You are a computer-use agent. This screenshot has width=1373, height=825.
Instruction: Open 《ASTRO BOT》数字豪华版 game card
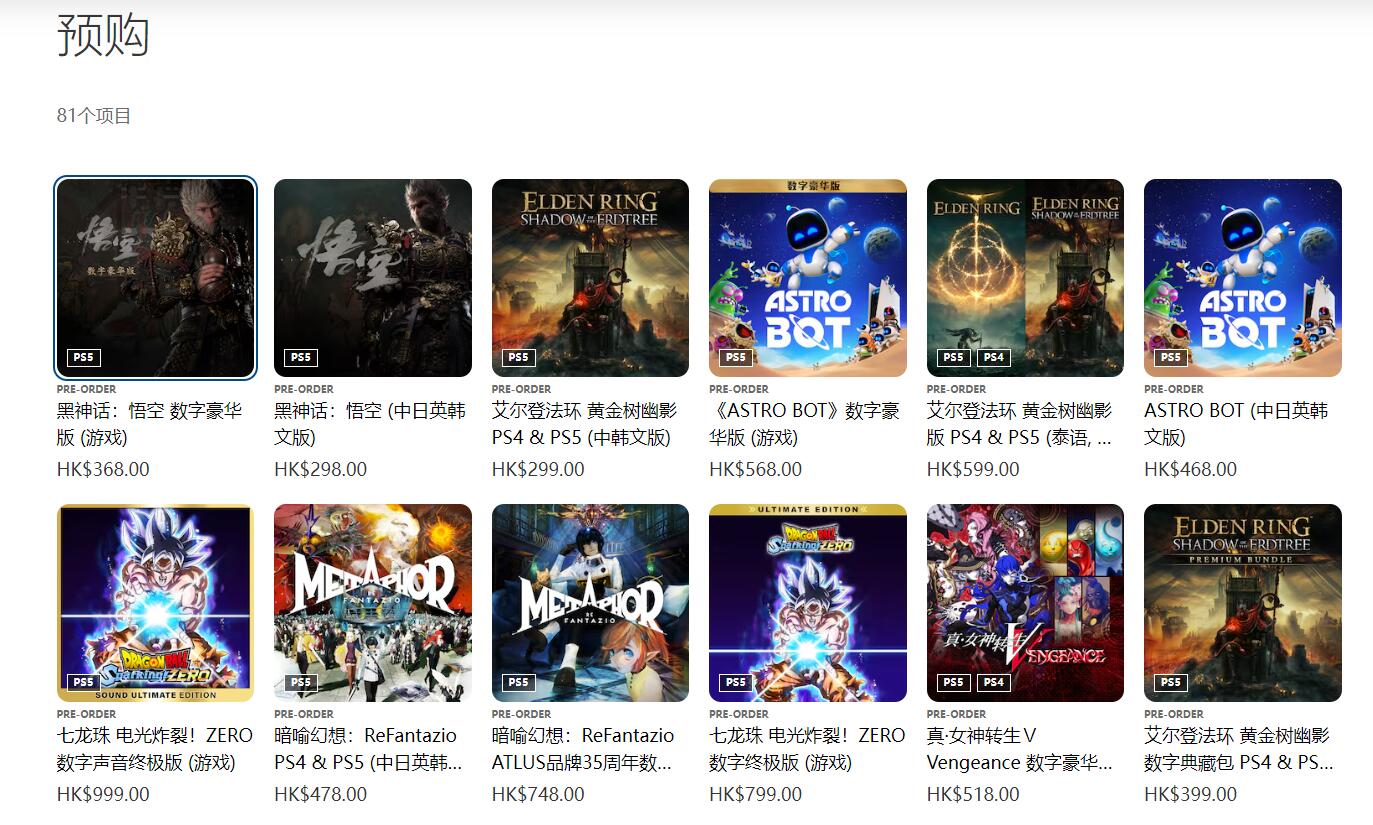coord(807,278)
